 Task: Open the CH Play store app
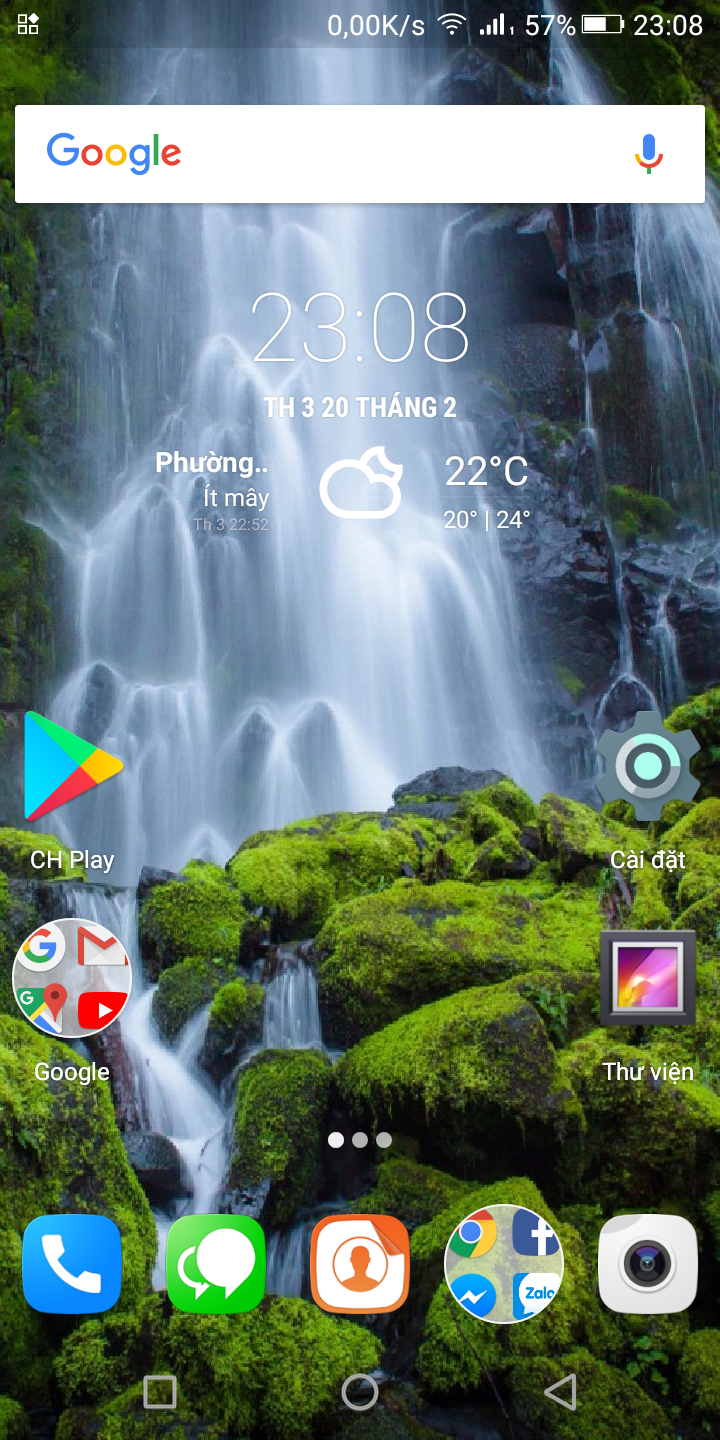72,767
